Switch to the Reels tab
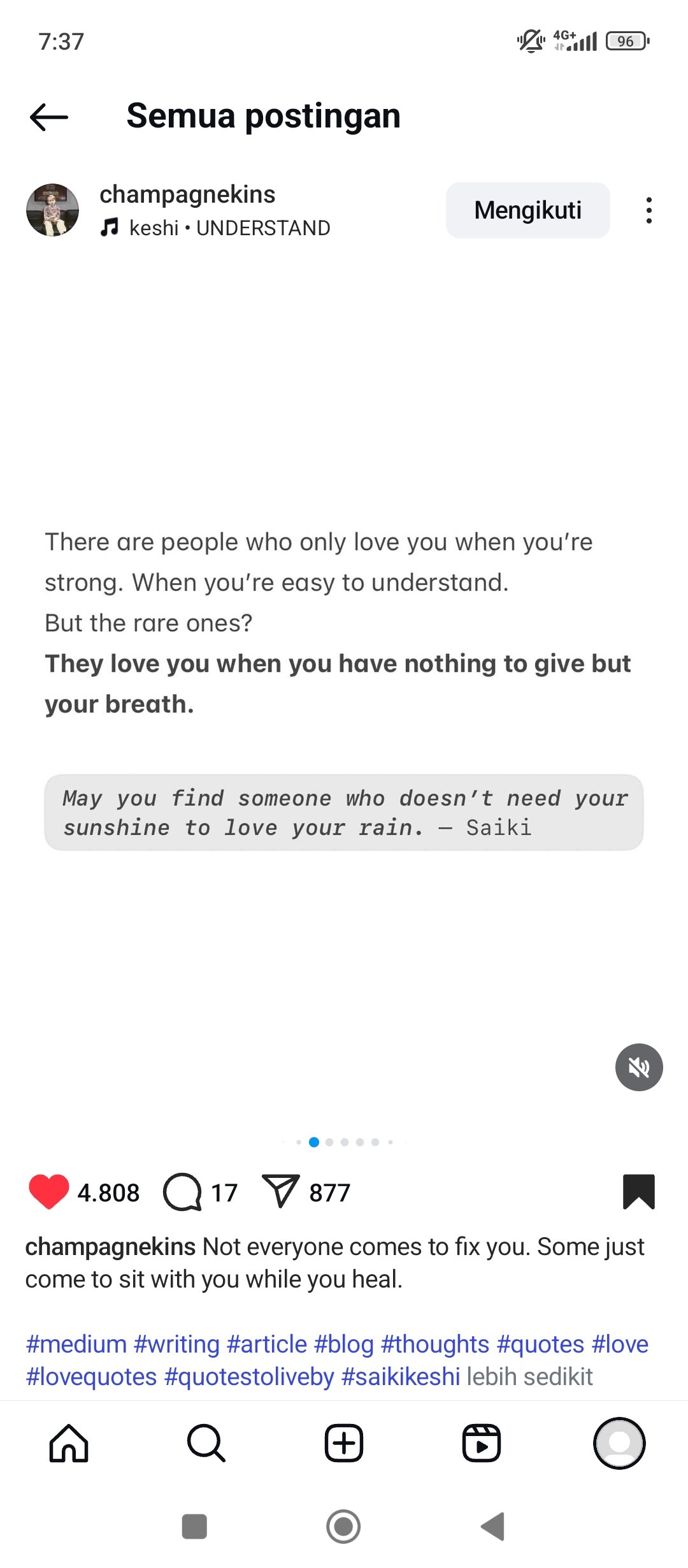Viewport: 688px width, 1568px height. (x=482, y=1443)
